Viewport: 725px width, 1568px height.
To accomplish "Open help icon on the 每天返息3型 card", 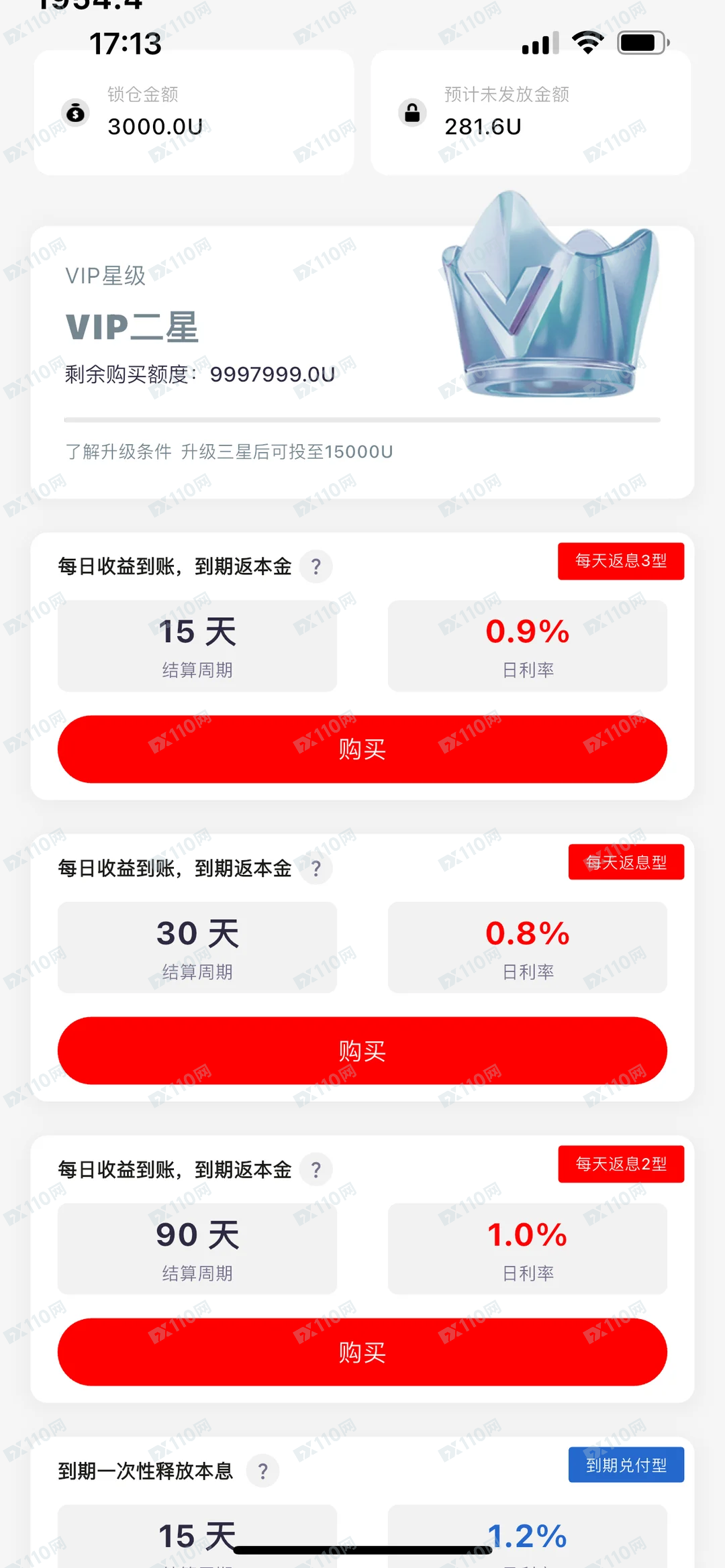I will pos(316,566).
